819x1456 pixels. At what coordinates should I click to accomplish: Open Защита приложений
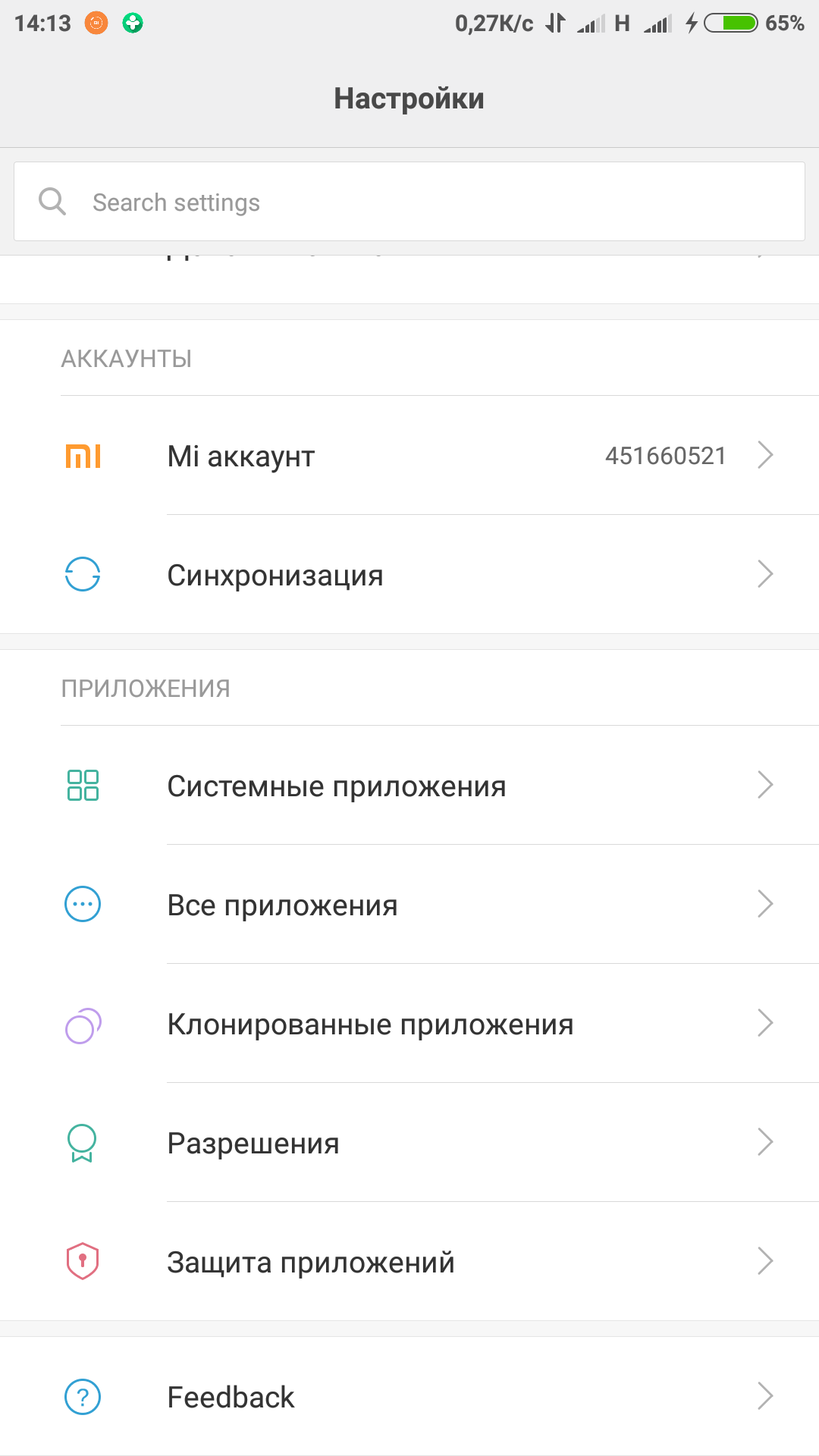click(x=409, y=1261)
